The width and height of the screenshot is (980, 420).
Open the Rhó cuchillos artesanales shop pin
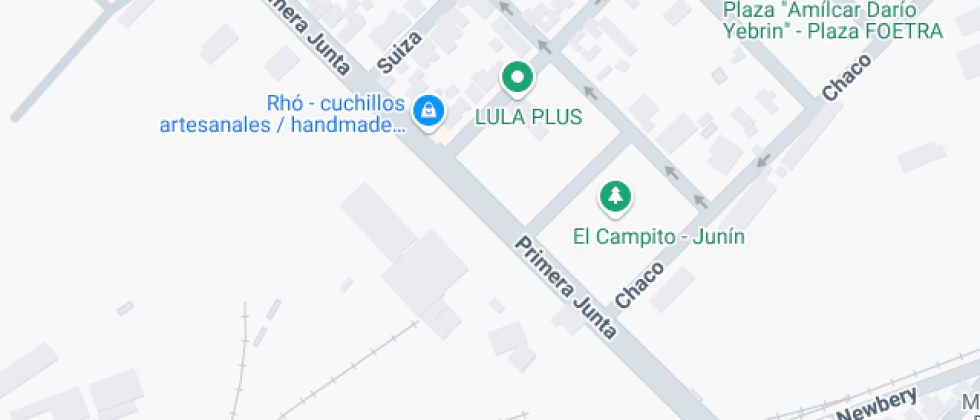429,110
